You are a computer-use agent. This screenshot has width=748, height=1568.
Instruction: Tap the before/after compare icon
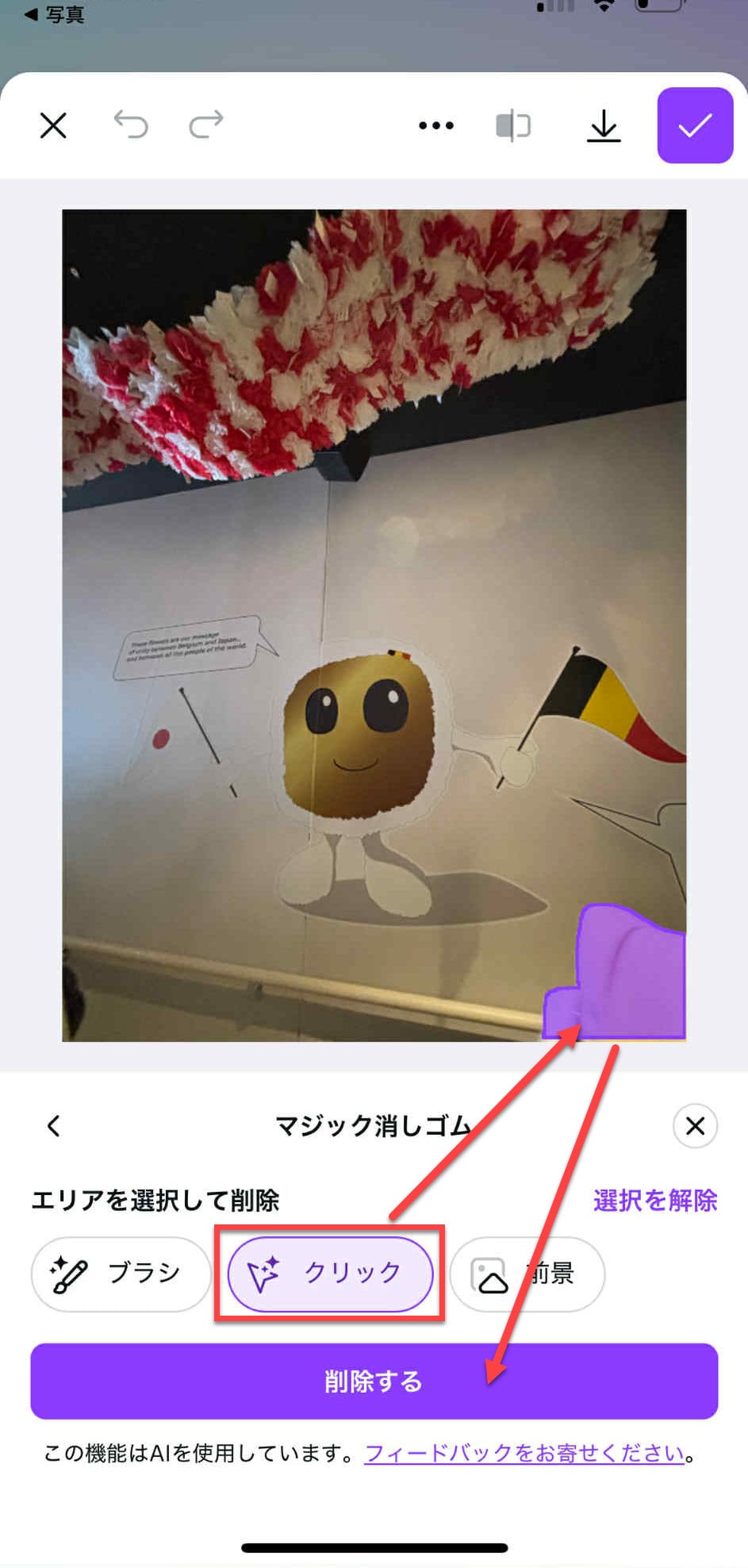pos(512,125)
